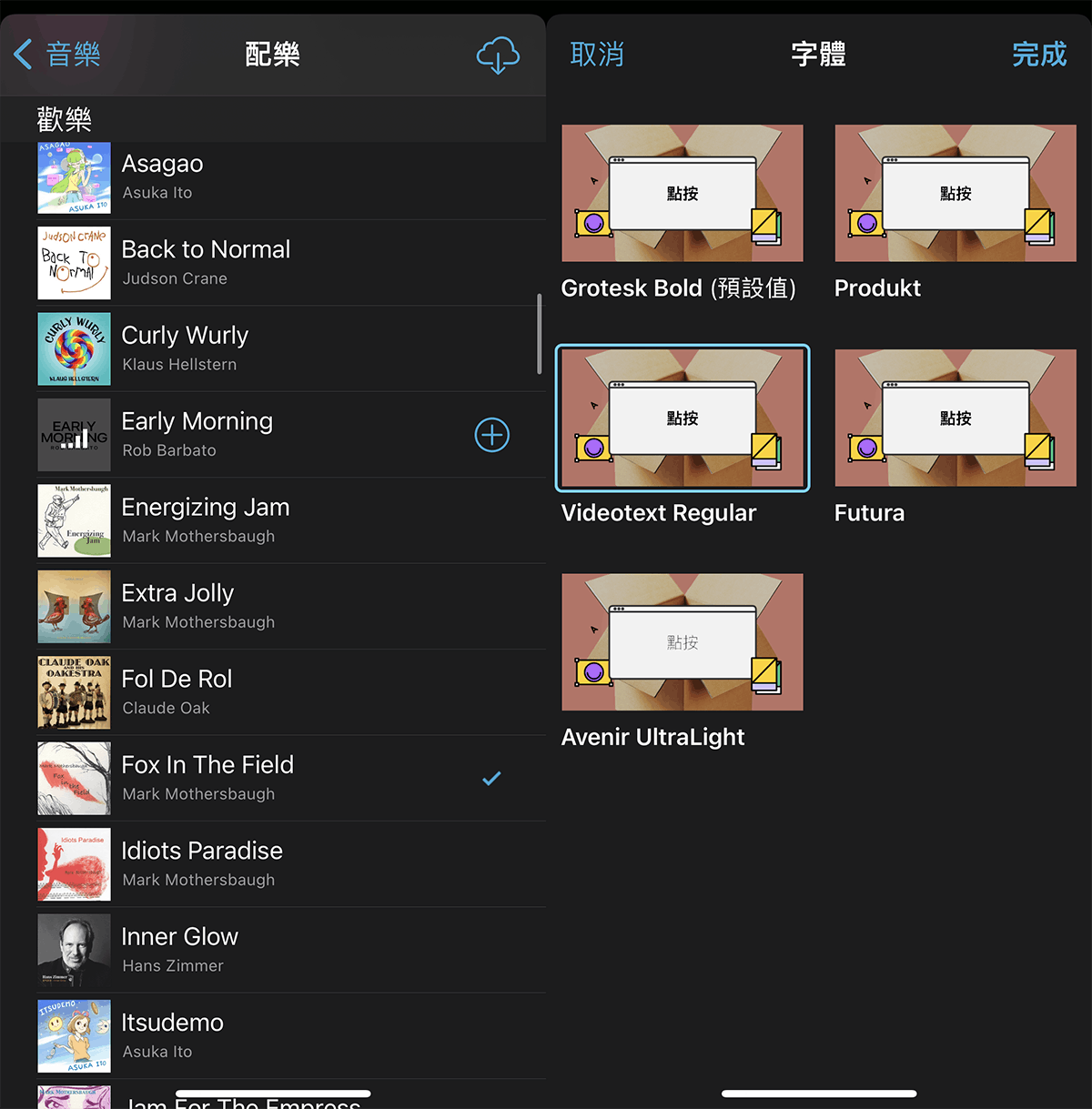The image size is (1092, 1109).
Task: Select Energizing Jam soundtrack
Action: pyautogui.click(x=273, y=520)
